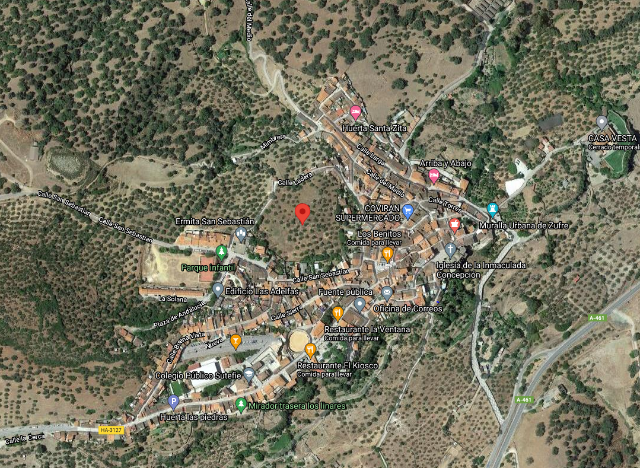Open Huerta Santa Zita marker
The height and width of the screenshot is (468, 640).
[355, 111]
